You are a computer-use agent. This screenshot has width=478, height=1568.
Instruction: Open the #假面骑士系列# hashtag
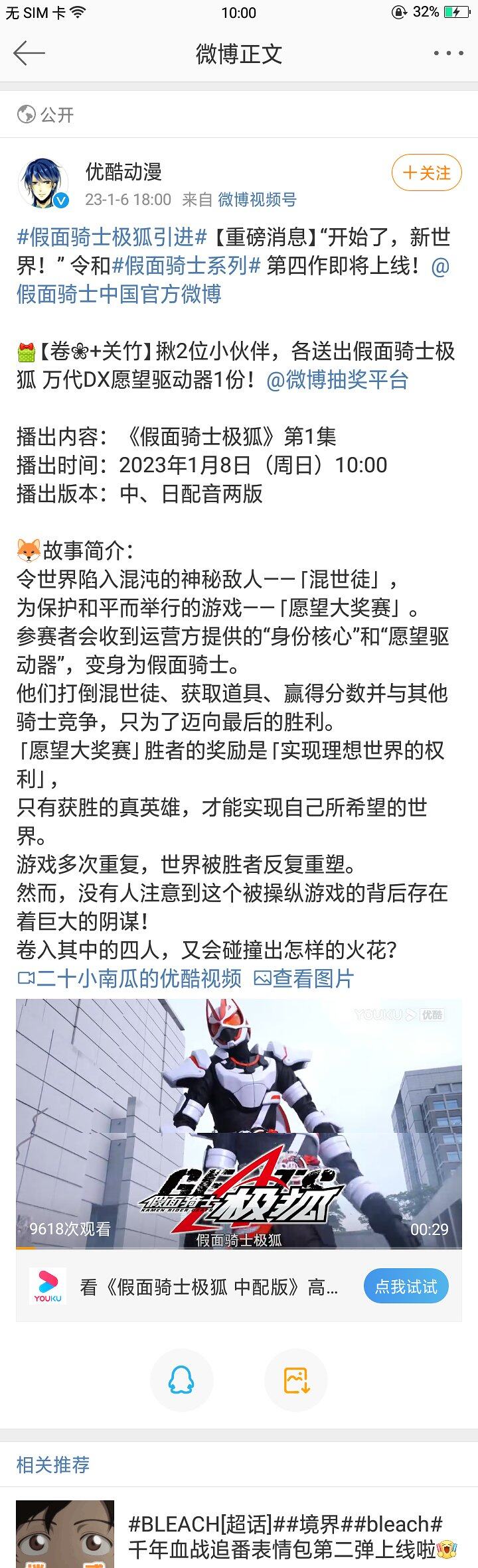187,265
